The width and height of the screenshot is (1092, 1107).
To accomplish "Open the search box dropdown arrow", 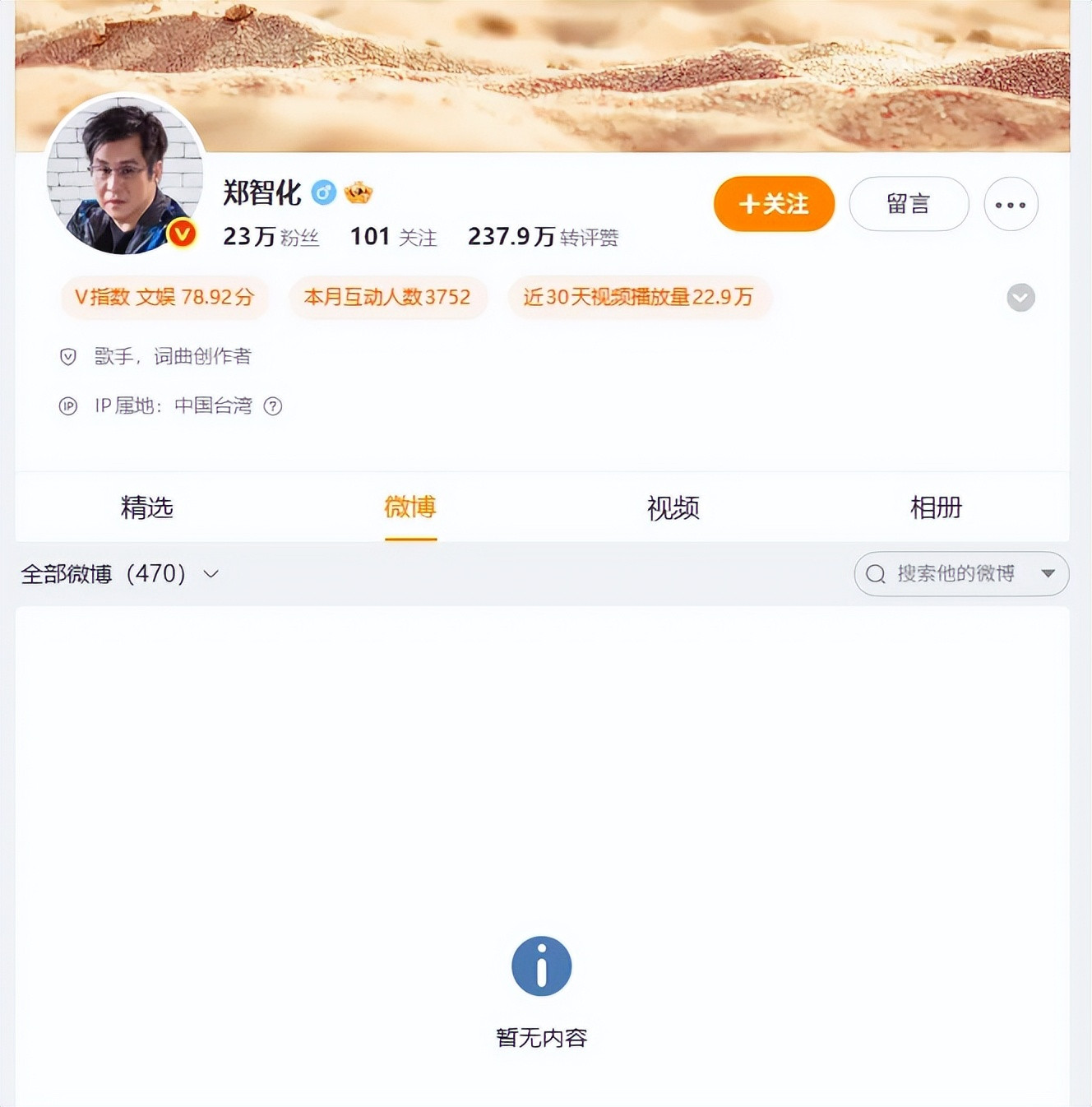I will point(1048,573).
